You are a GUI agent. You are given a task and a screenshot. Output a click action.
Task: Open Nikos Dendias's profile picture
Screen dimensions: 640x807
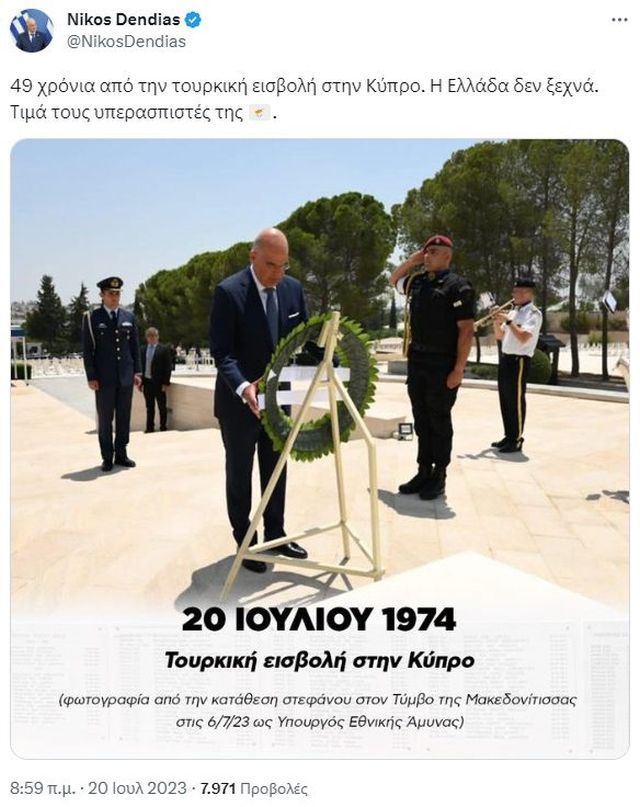point(32,30)
